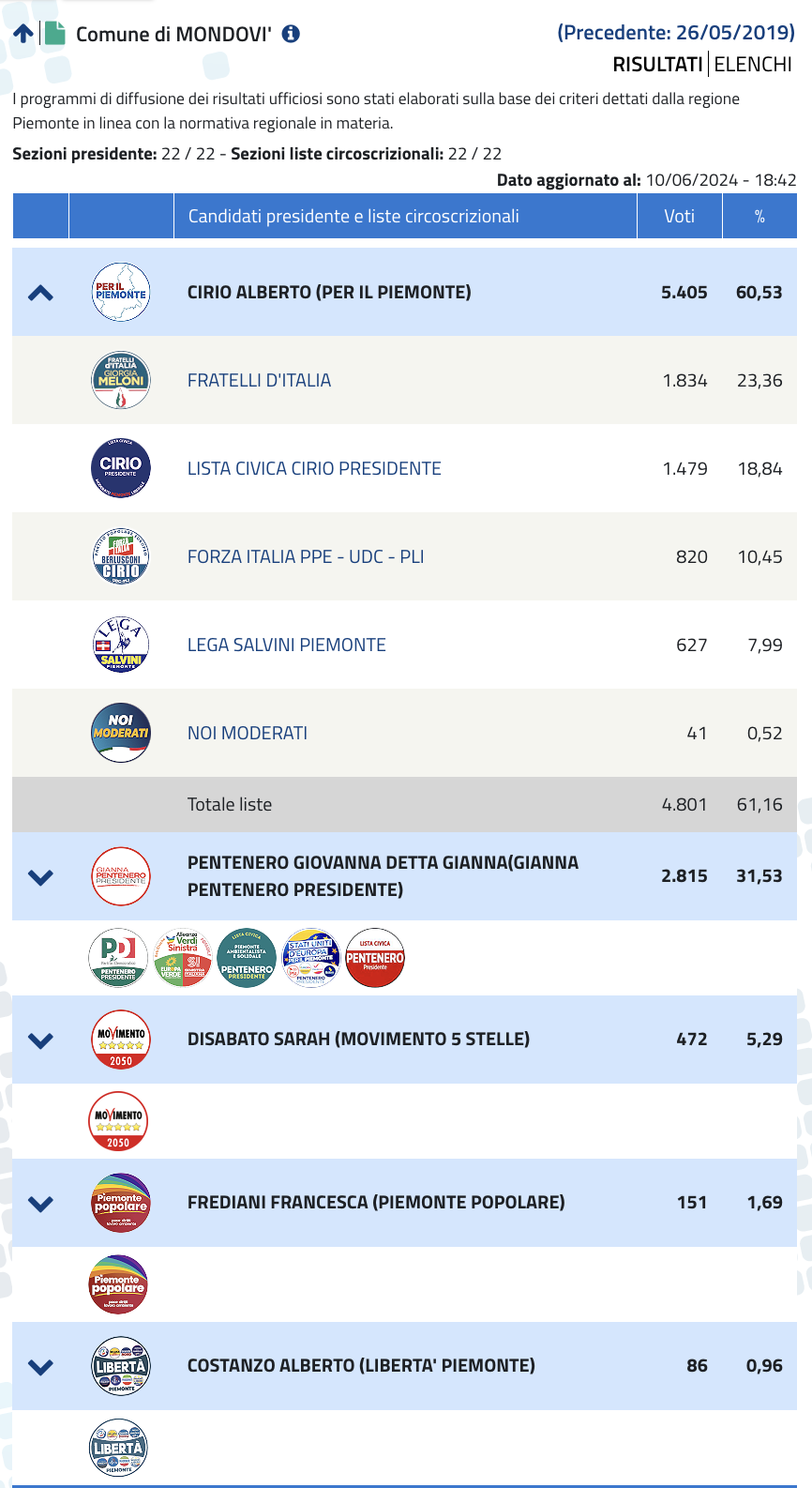Select the RISULTATI view
Screen dimensions: 812x1488
pos(657,65)
